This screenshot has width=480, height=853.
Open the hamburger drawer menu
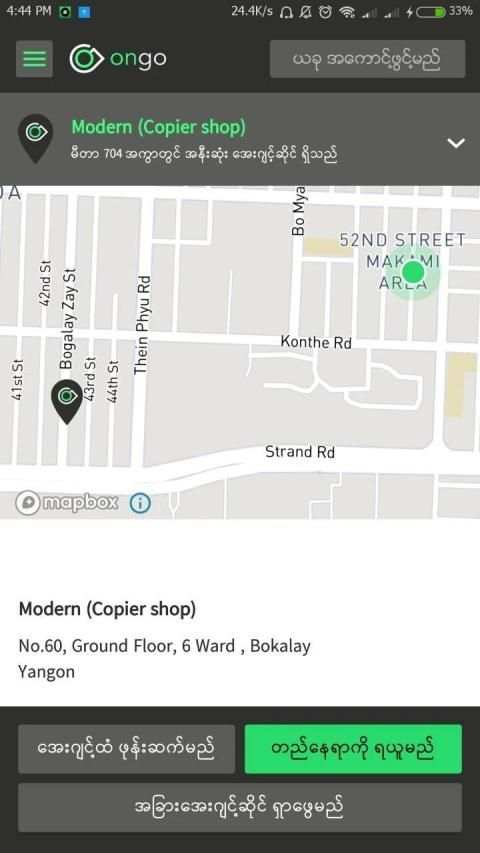tap(34, 59)
